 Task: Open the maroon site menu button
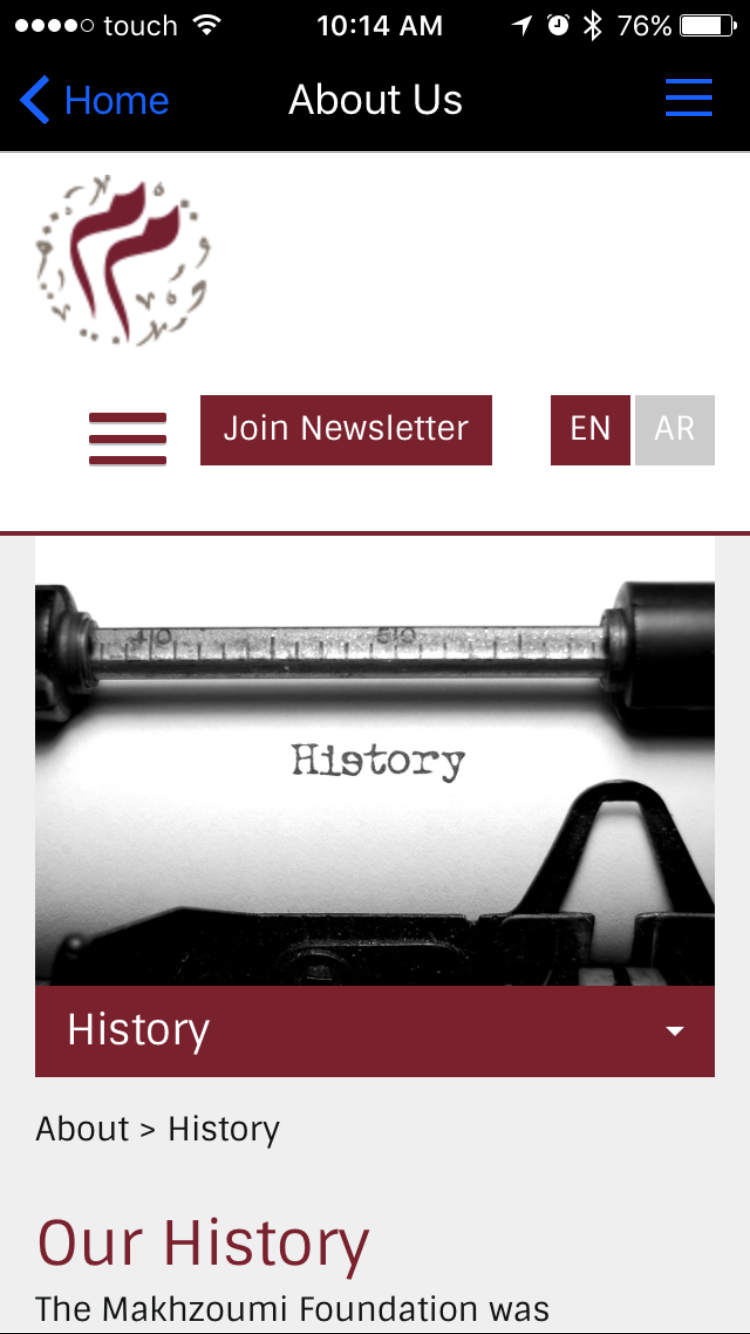pyautogui.click(x=127, y=438)
